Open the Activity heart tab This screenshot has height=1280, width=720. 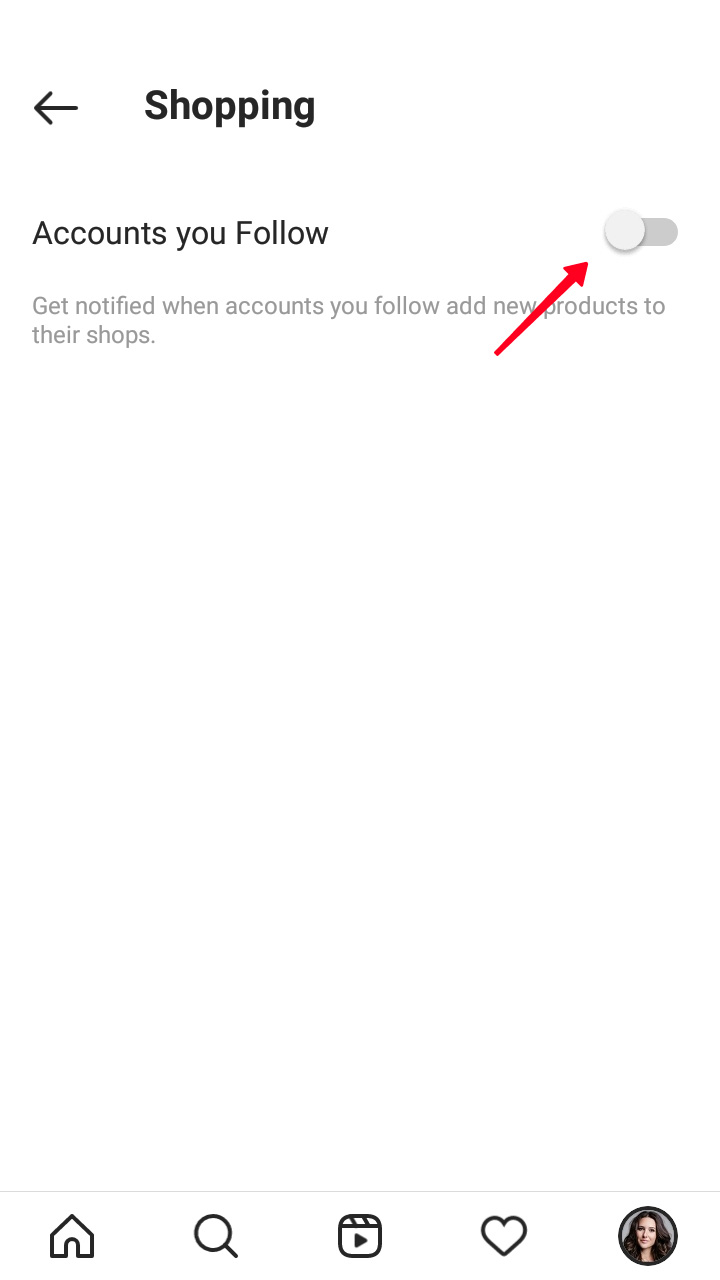click(504, 1236)
